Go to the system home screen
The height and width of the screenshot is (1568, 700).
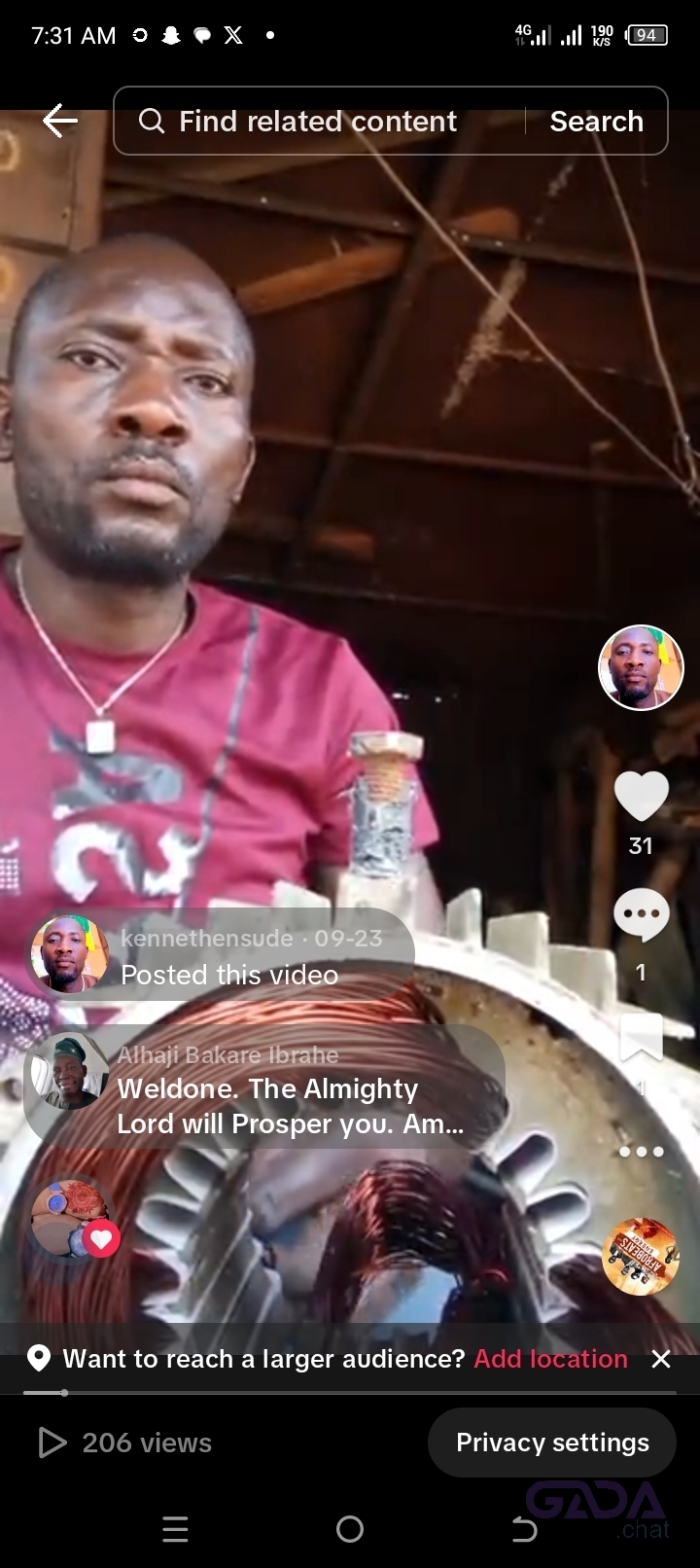[350, 1529]
